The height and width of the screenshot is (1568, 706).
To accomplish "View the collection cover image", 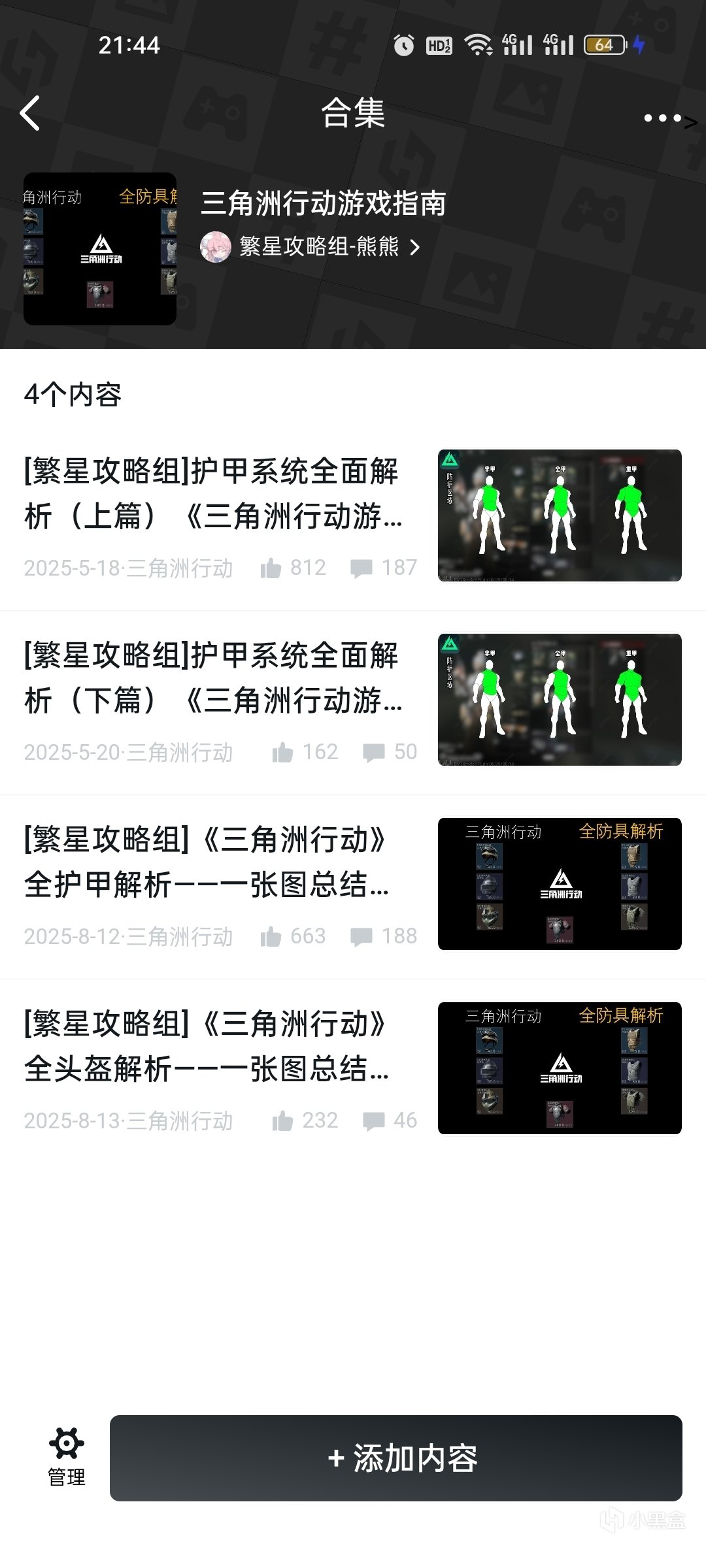I will [x=100, y=249].
